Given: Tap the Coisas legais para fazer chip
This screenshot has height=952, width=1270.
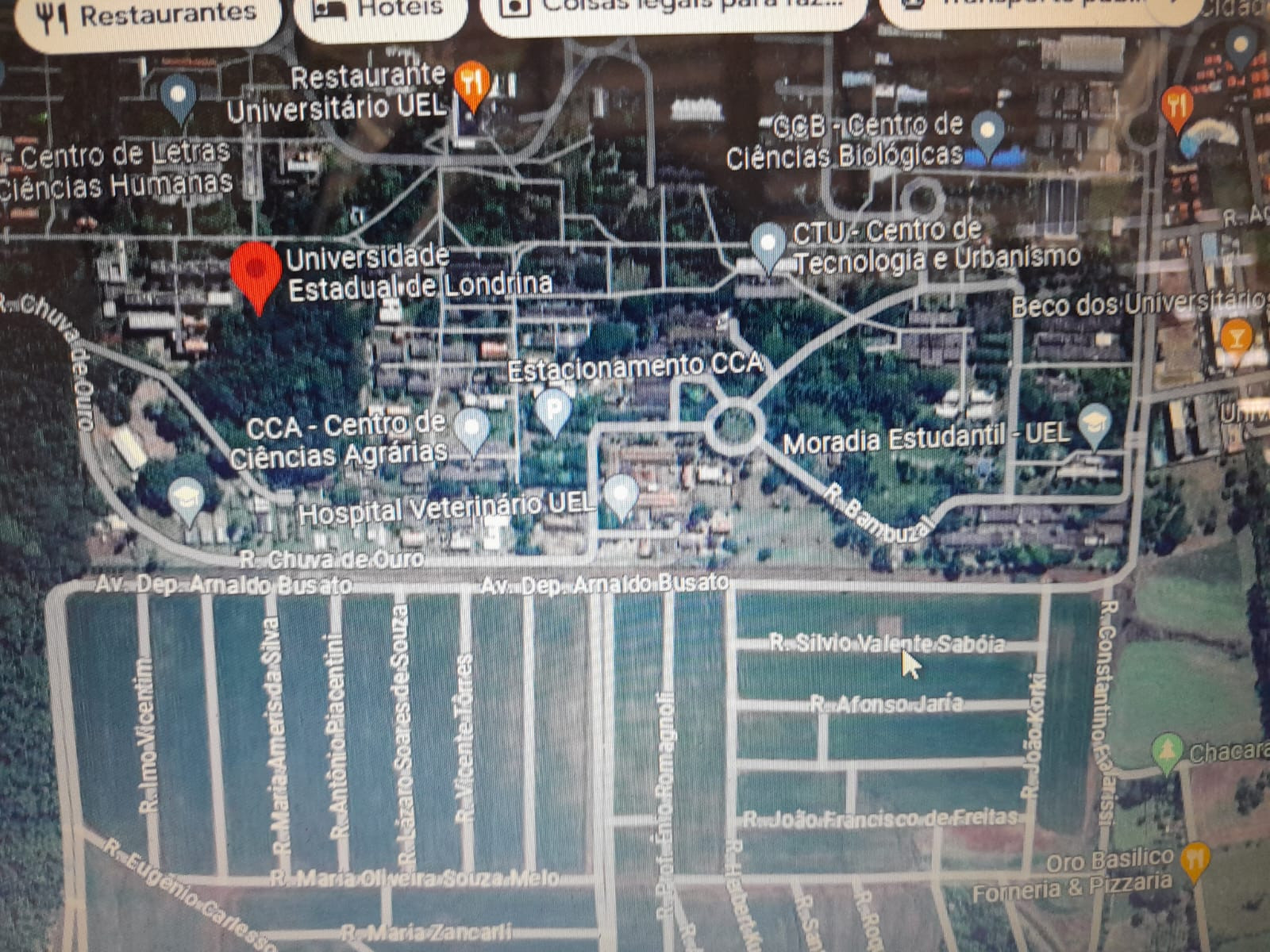Looking at the screenshot, I should click(x=673, y=8).
